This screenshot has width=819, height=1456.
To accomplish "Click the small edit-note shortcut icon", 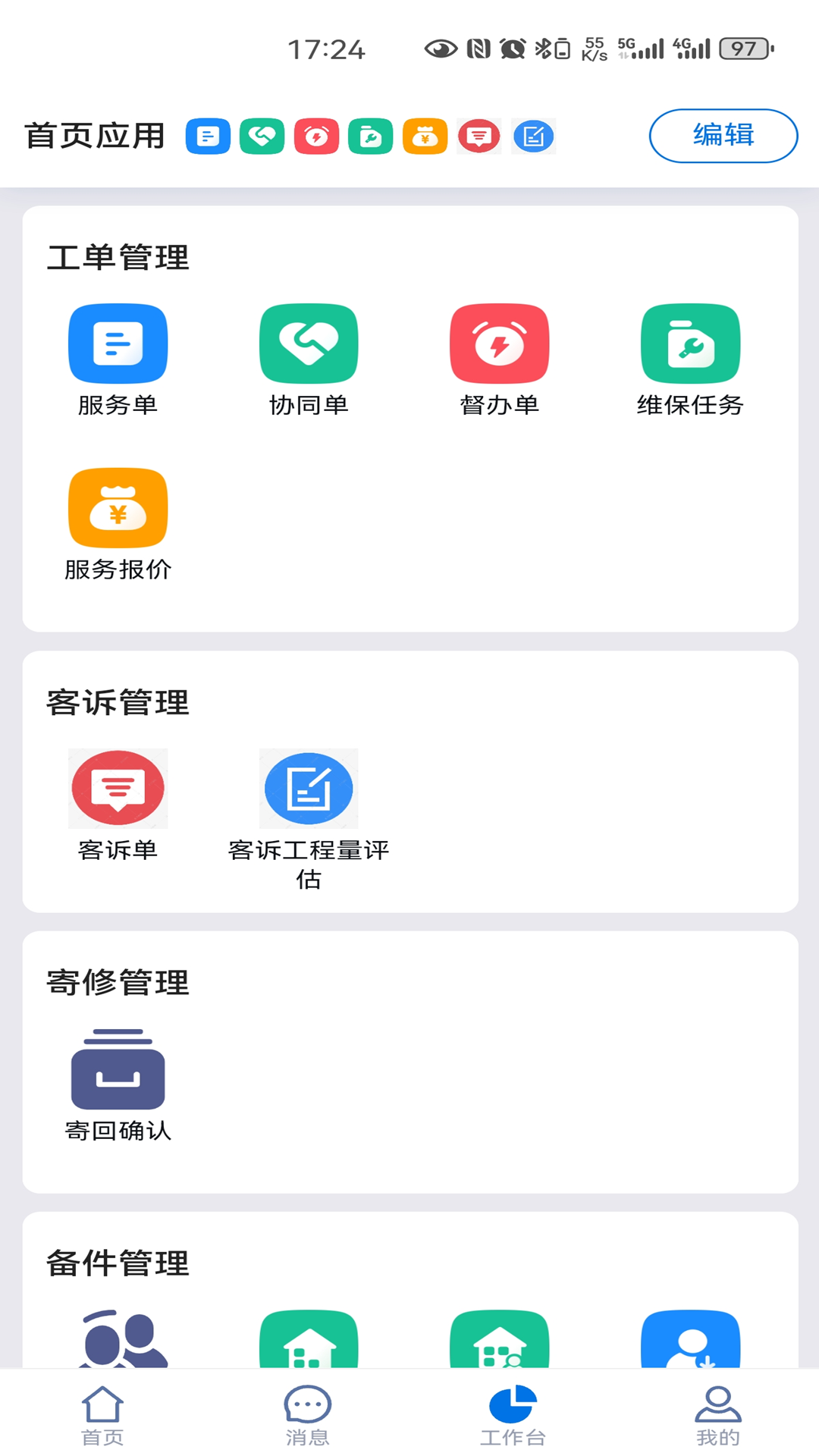I will pos(533,136).
